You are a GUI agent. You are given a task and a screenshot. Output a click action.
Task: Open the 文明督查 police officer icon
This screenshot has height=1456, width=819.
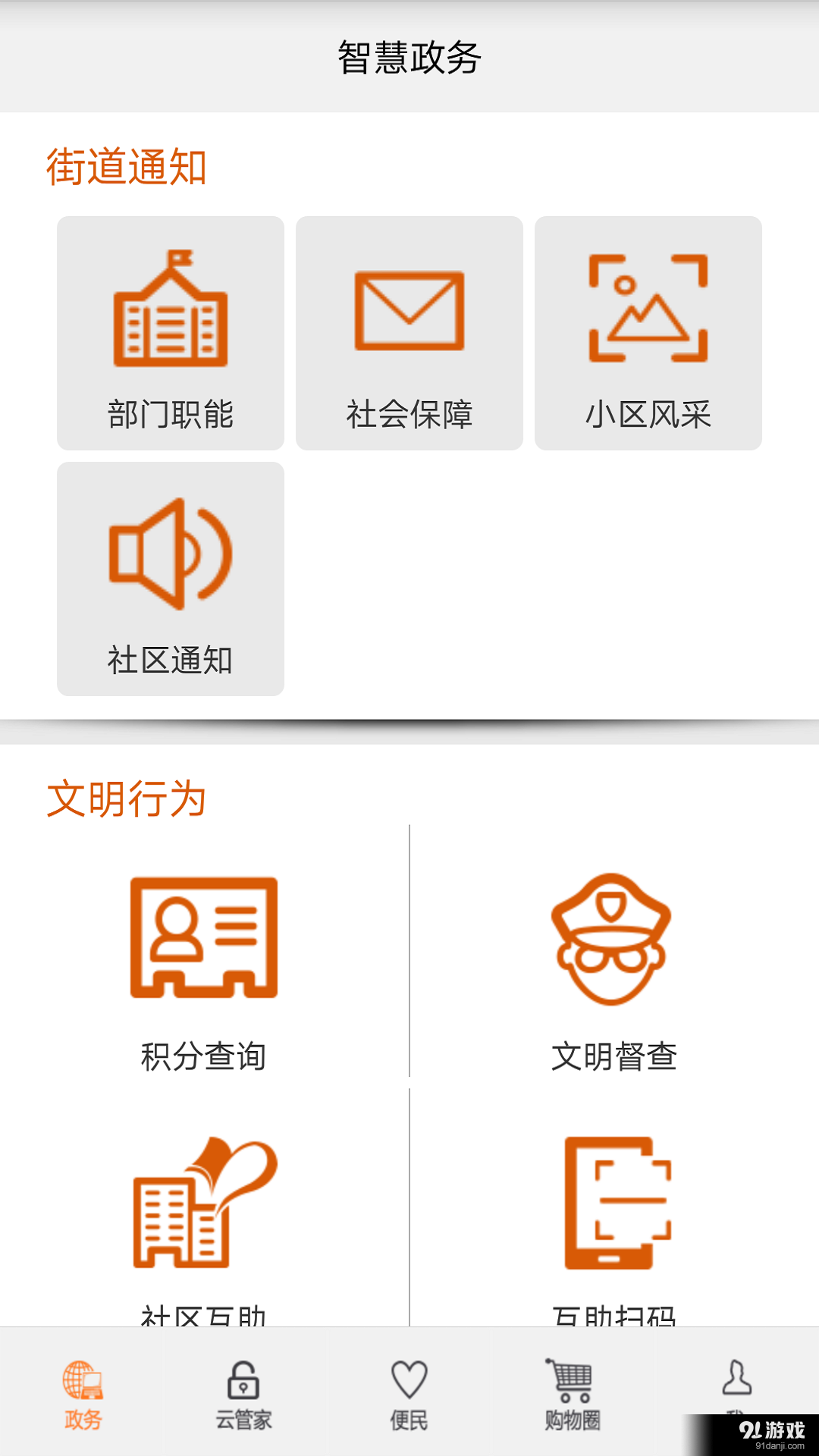point(613,937)
